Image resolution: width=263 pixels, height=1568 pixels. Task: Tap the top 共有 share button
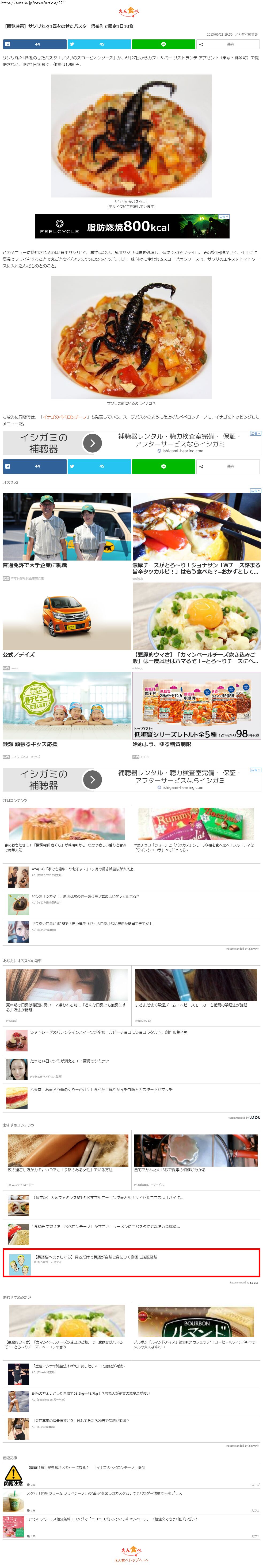click(228, 44)
